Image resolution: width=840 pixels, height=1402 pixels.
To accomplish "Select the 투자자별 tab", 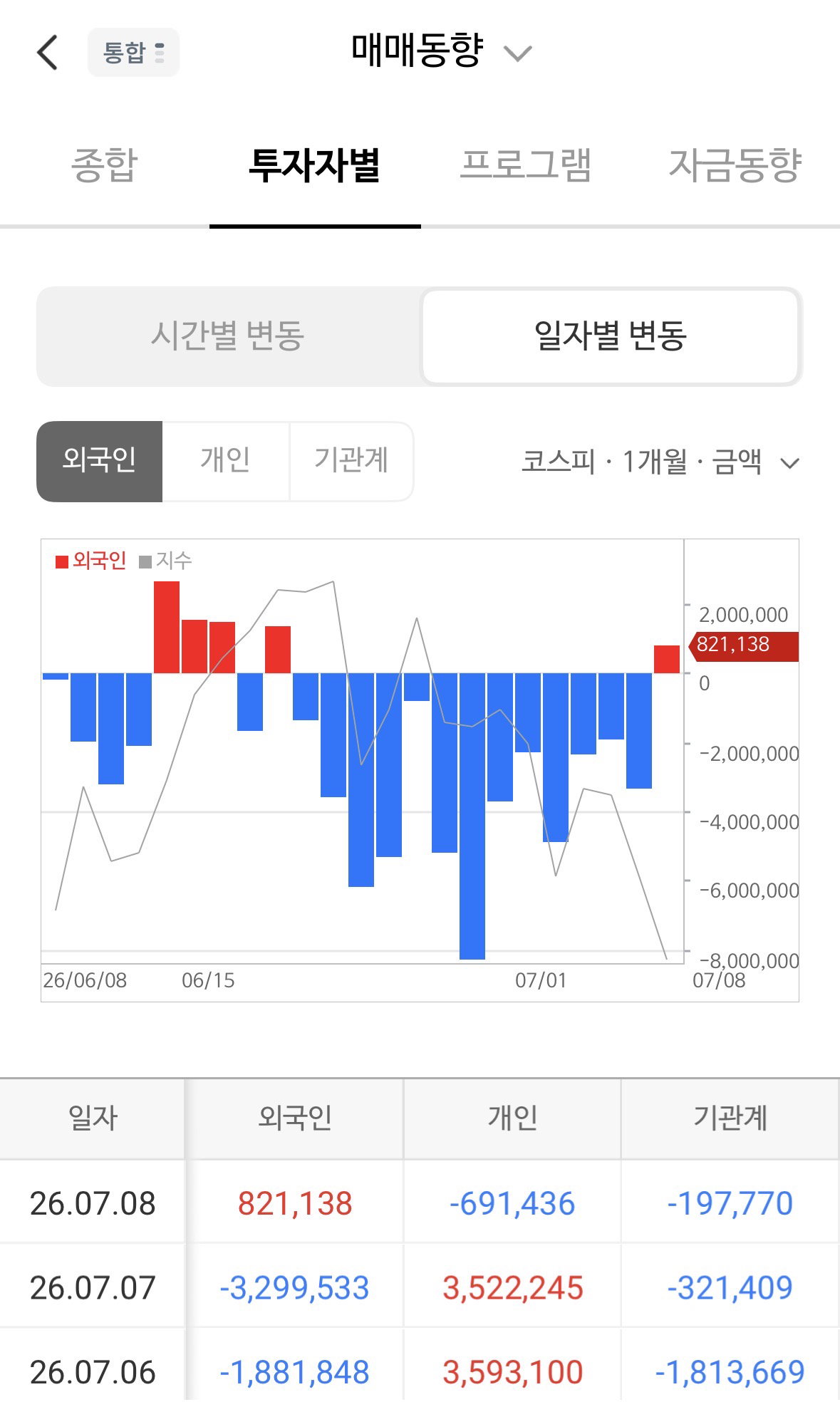I will 314,165.
